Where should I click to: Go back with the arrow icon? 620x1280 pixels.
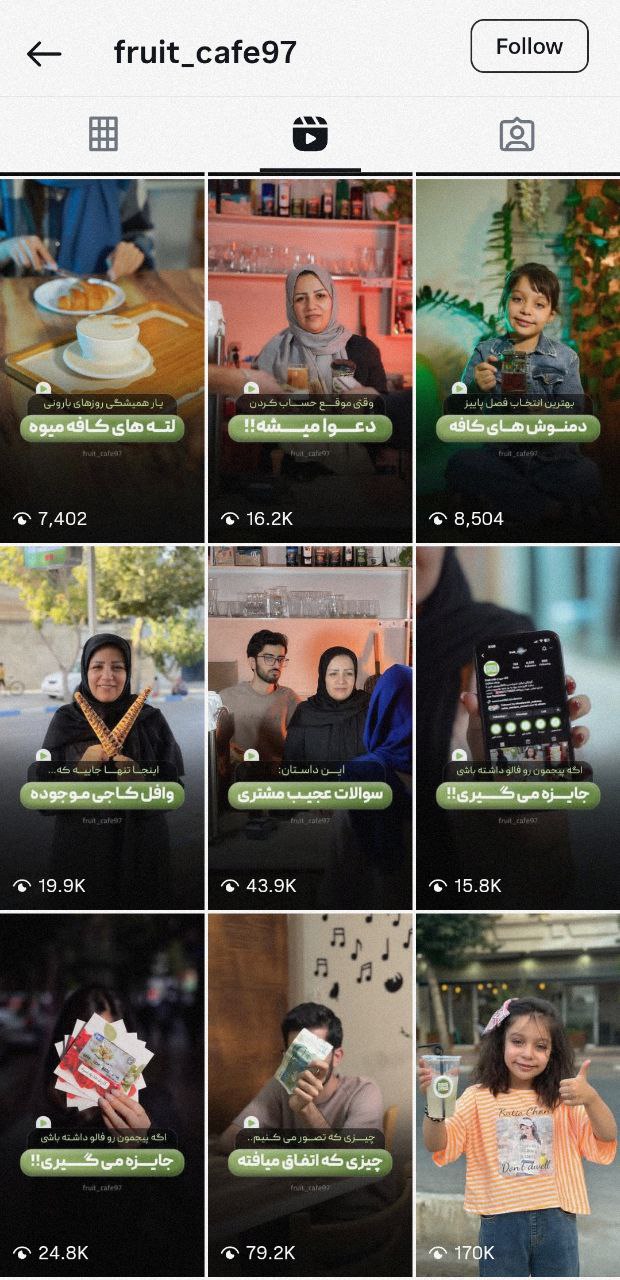pyautogui.click(x=44, y=54)
